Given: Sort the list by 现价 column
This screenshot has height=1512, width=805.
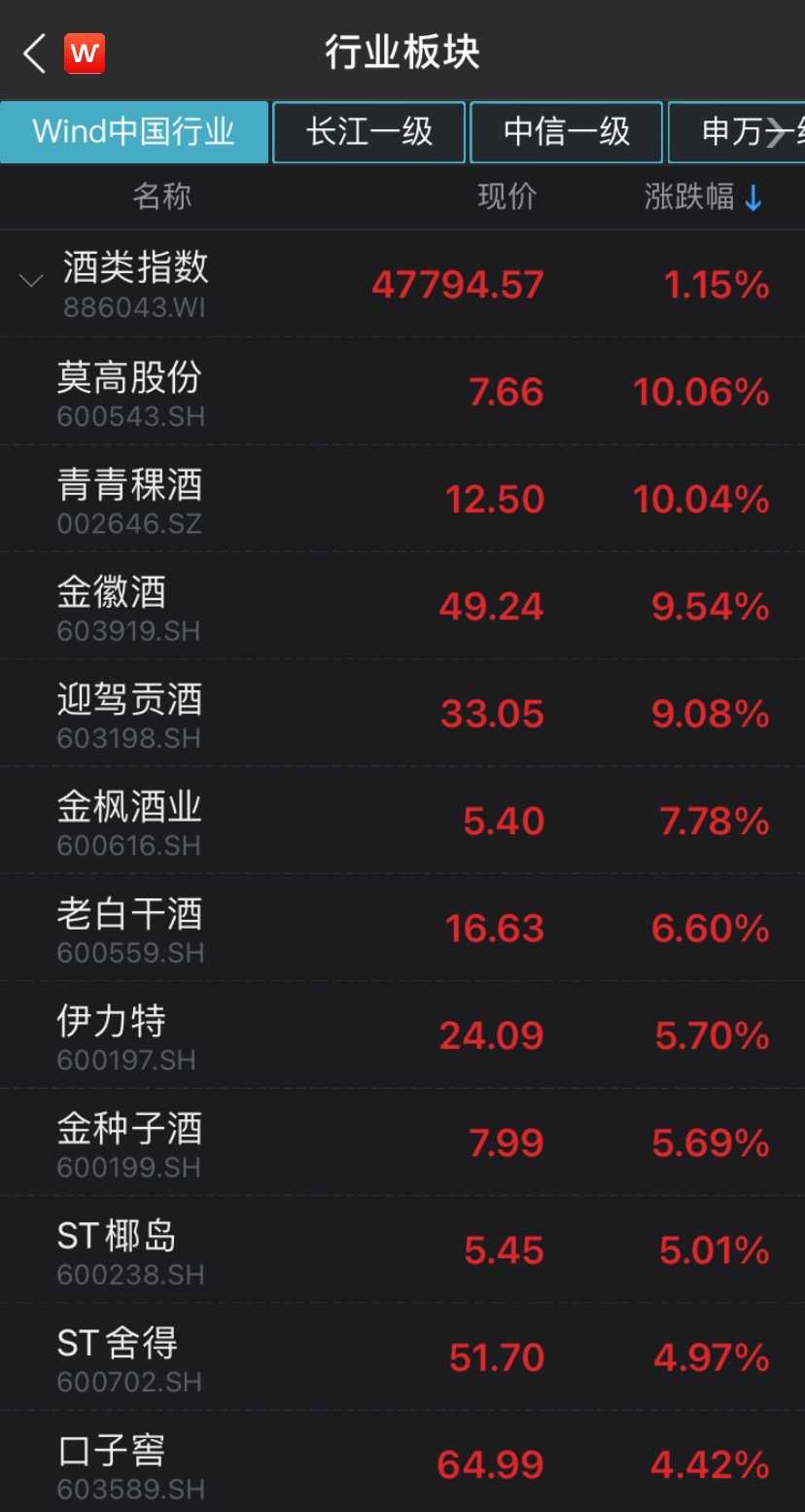Looking at the screenshot, I should [x=507, y=197].
